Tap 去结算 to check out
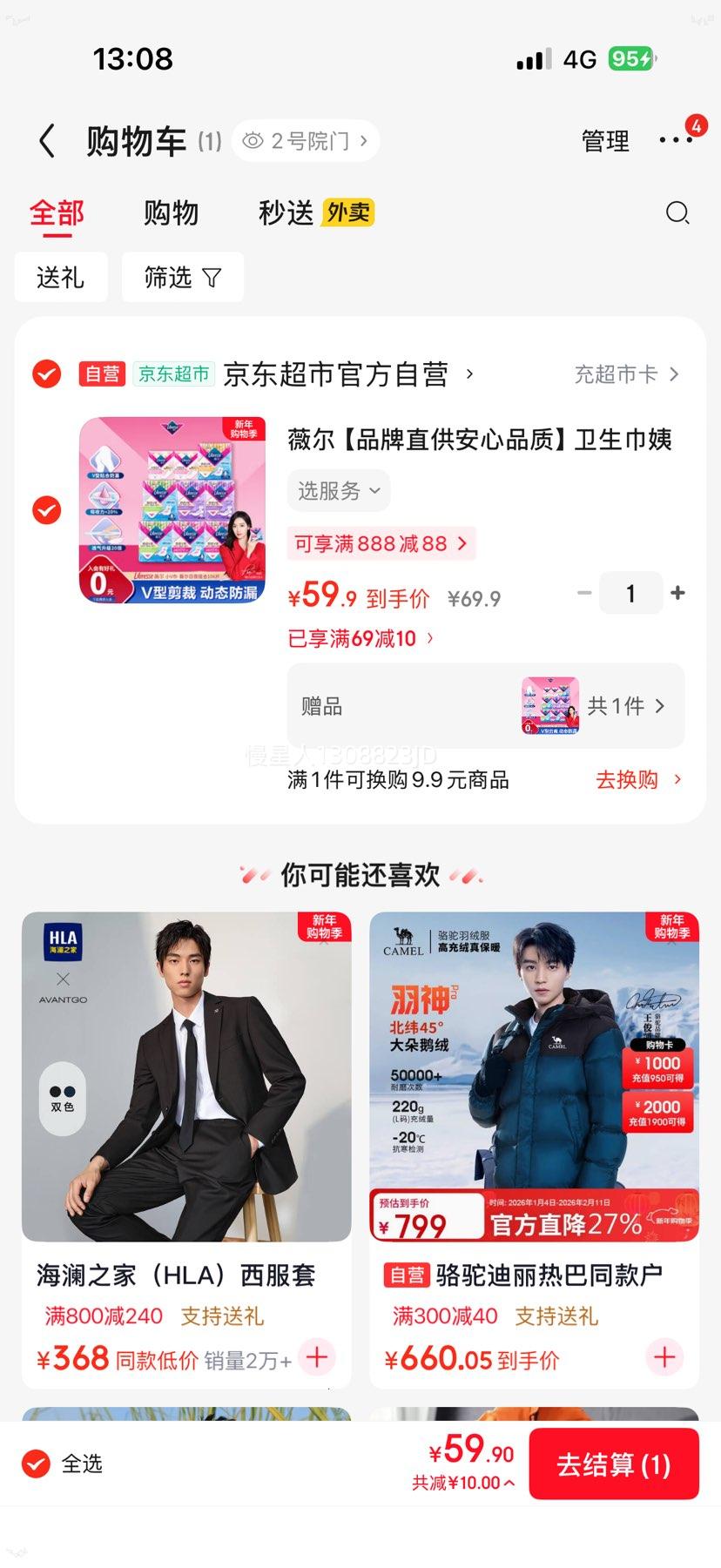 614,1464
